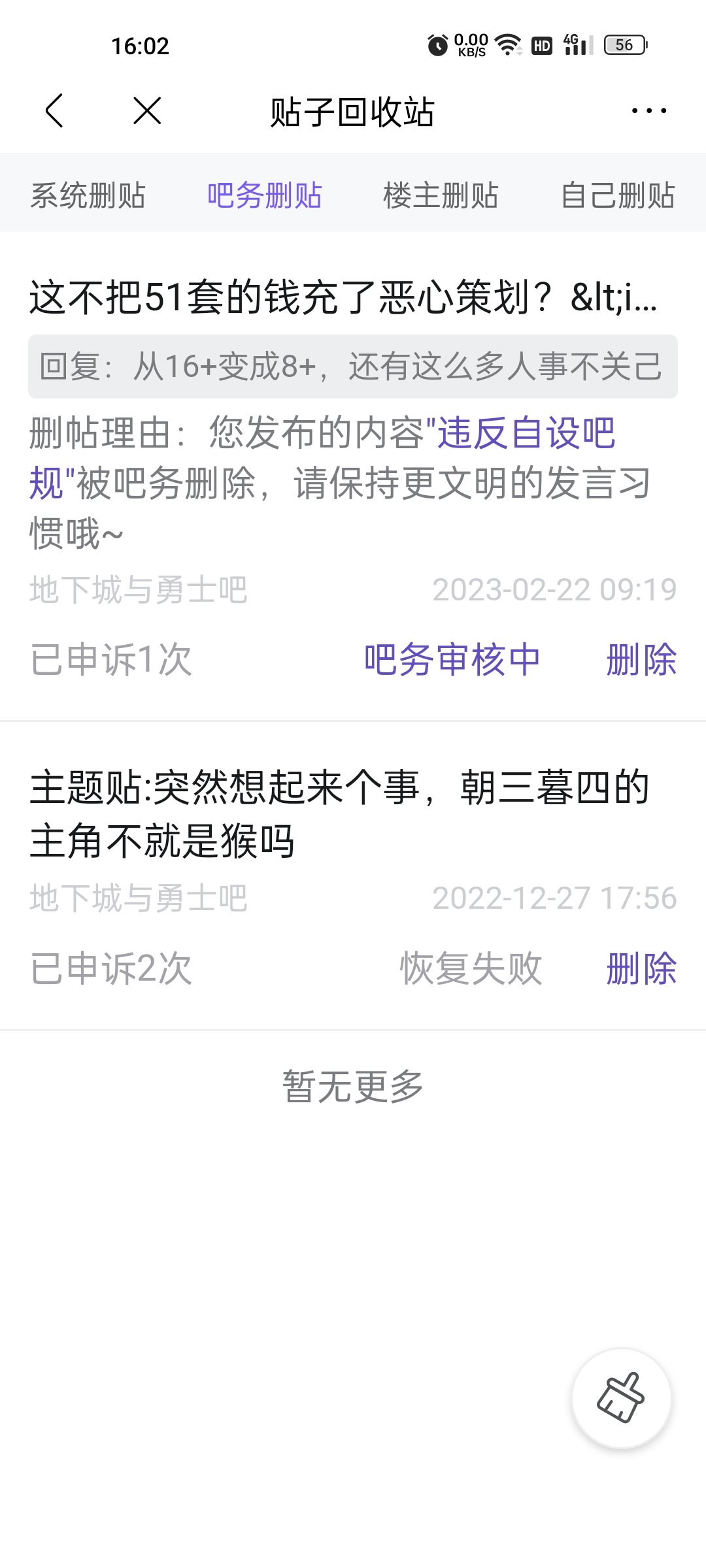Delete the post dated 2023-02-22

(x=641, y=659)
